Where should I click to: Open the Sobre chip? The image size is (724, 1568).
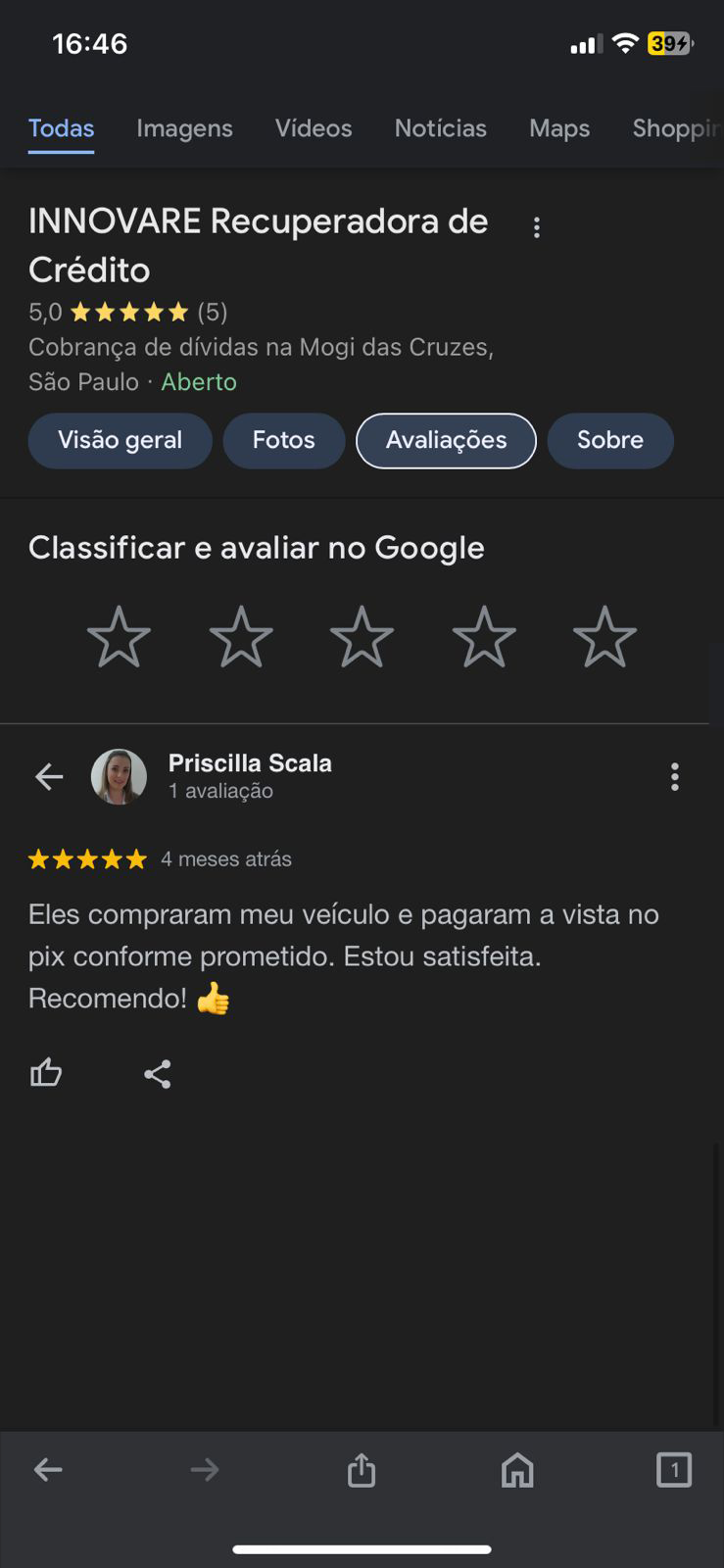[609, 440]
